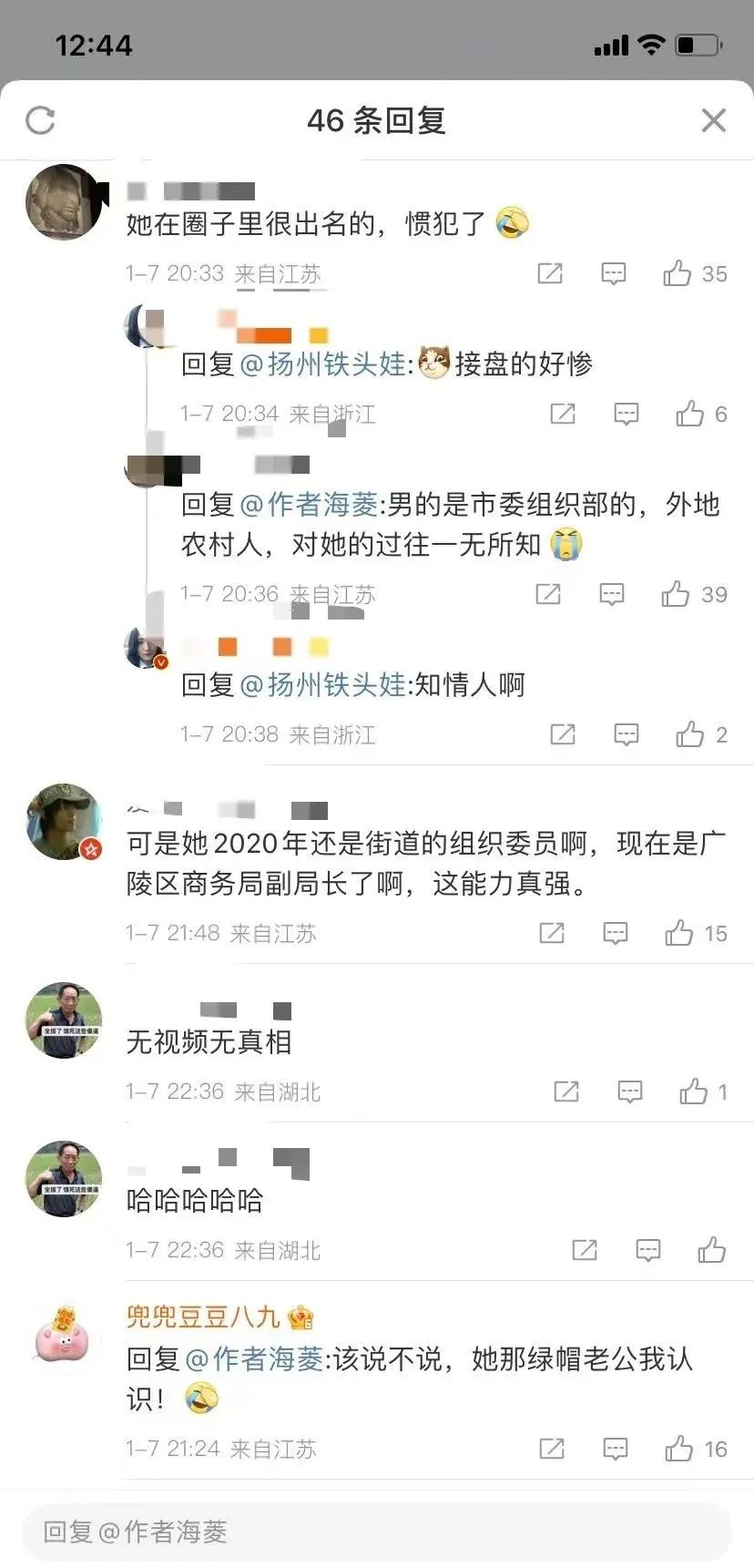Screen dimensions: 754x1568
Task: Like the comment '她在圈子里很出名的'
Action: [x=678, y=273]
